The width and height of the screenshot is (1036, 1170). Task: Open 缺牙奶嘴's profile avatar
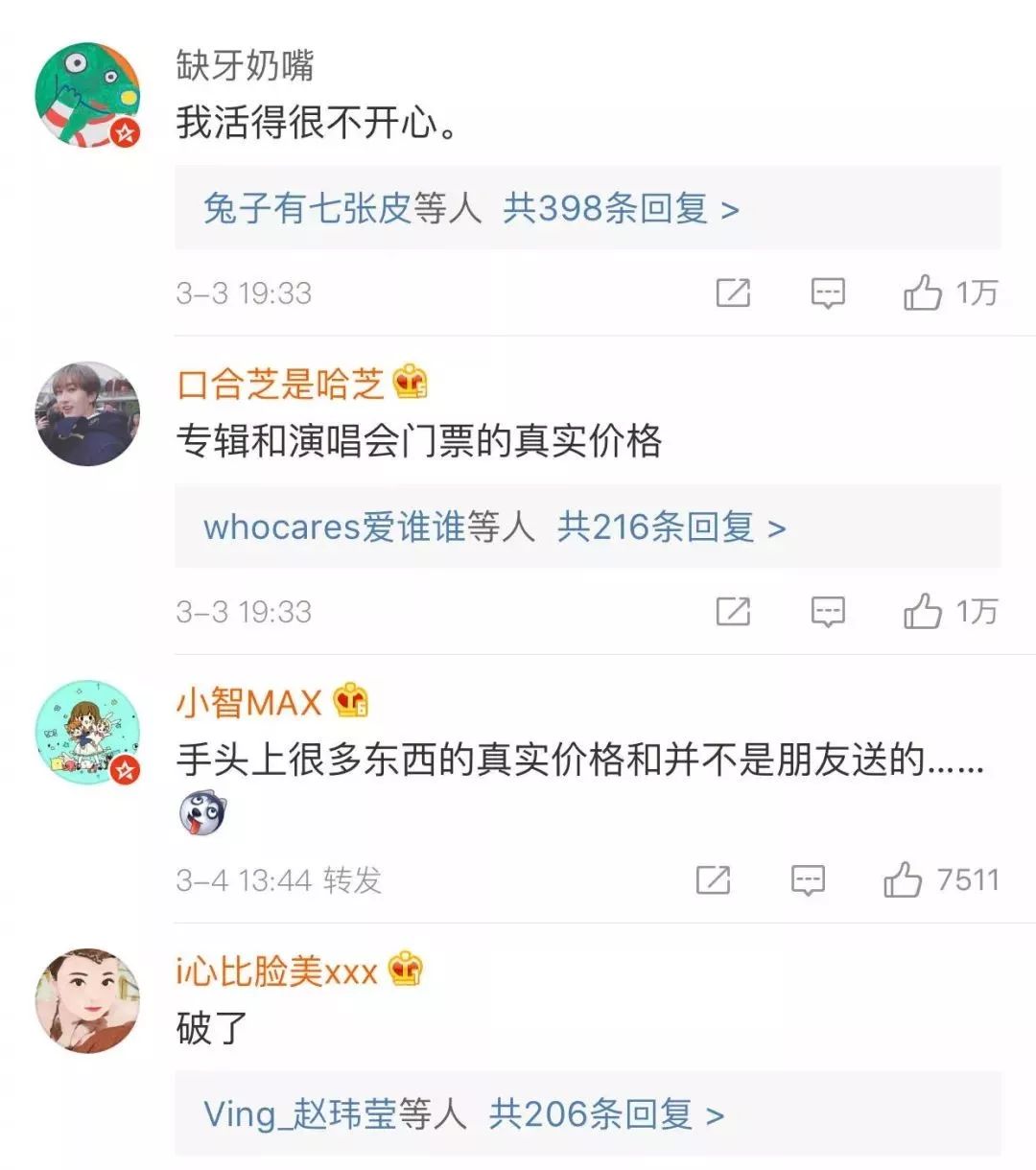[87, 95]
